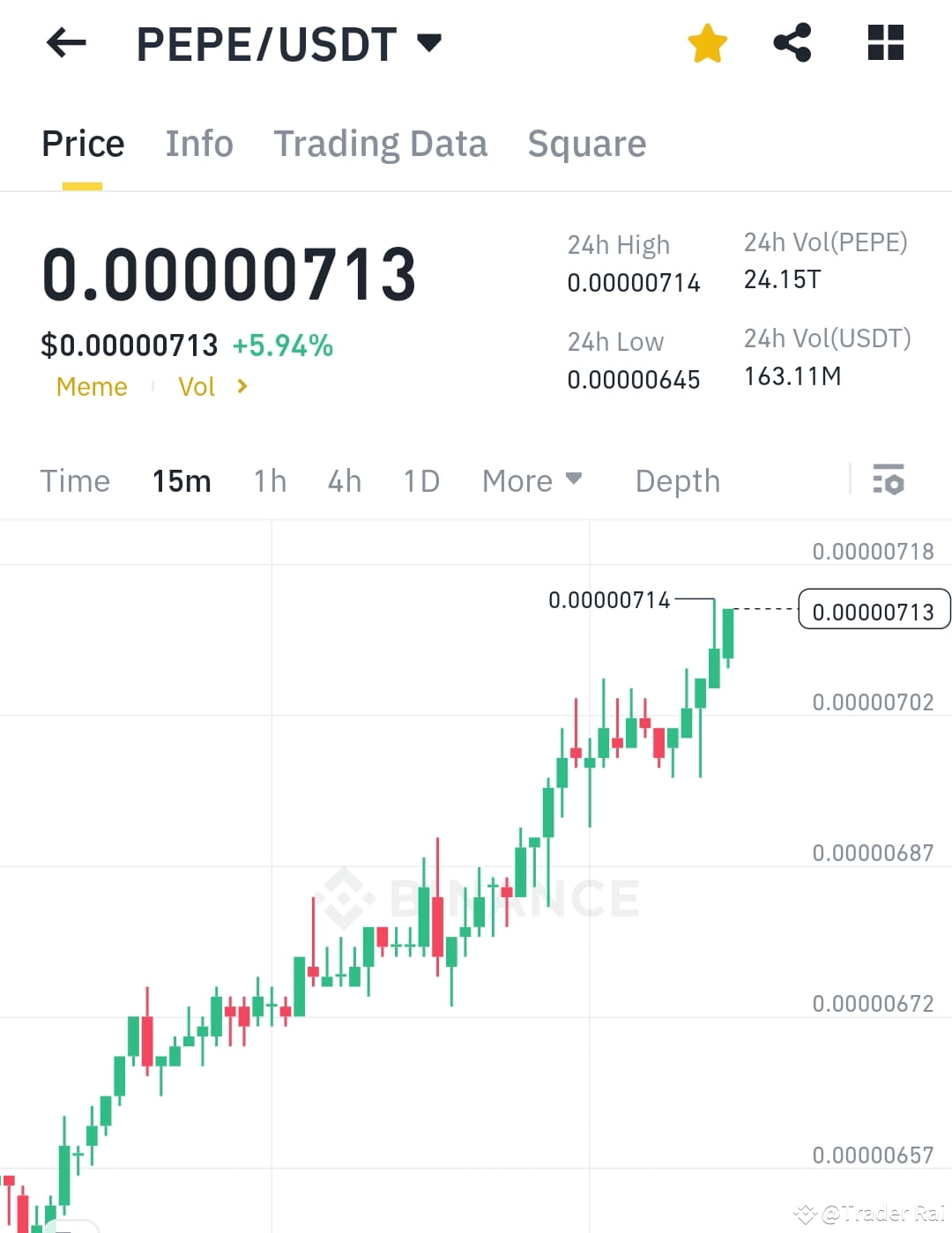Tap the back arrow to exit chart
Viewport: 952px width, 1233px height.
coord(64,43)
